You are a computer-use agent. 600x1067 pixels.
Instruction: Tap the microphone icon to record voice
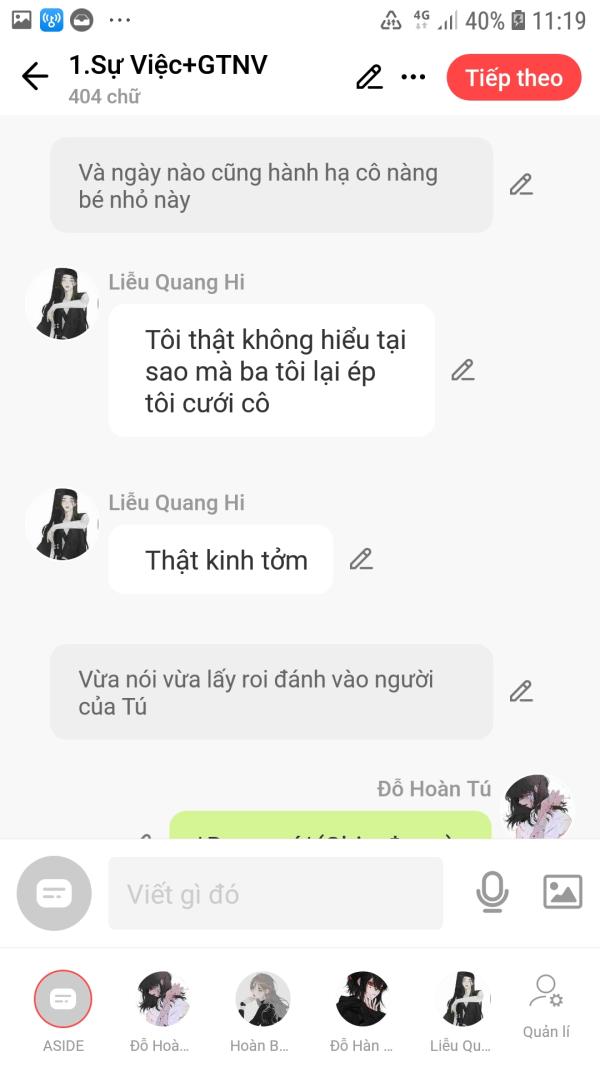click(492, 892)
